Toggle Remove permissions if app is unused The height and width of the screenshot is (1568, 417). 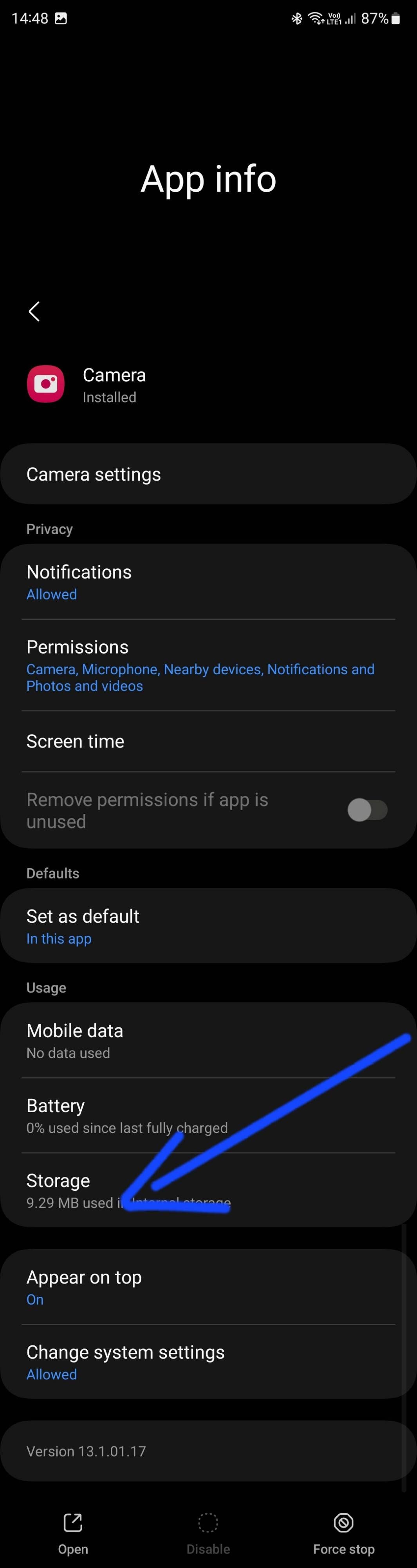click(367, 810)
